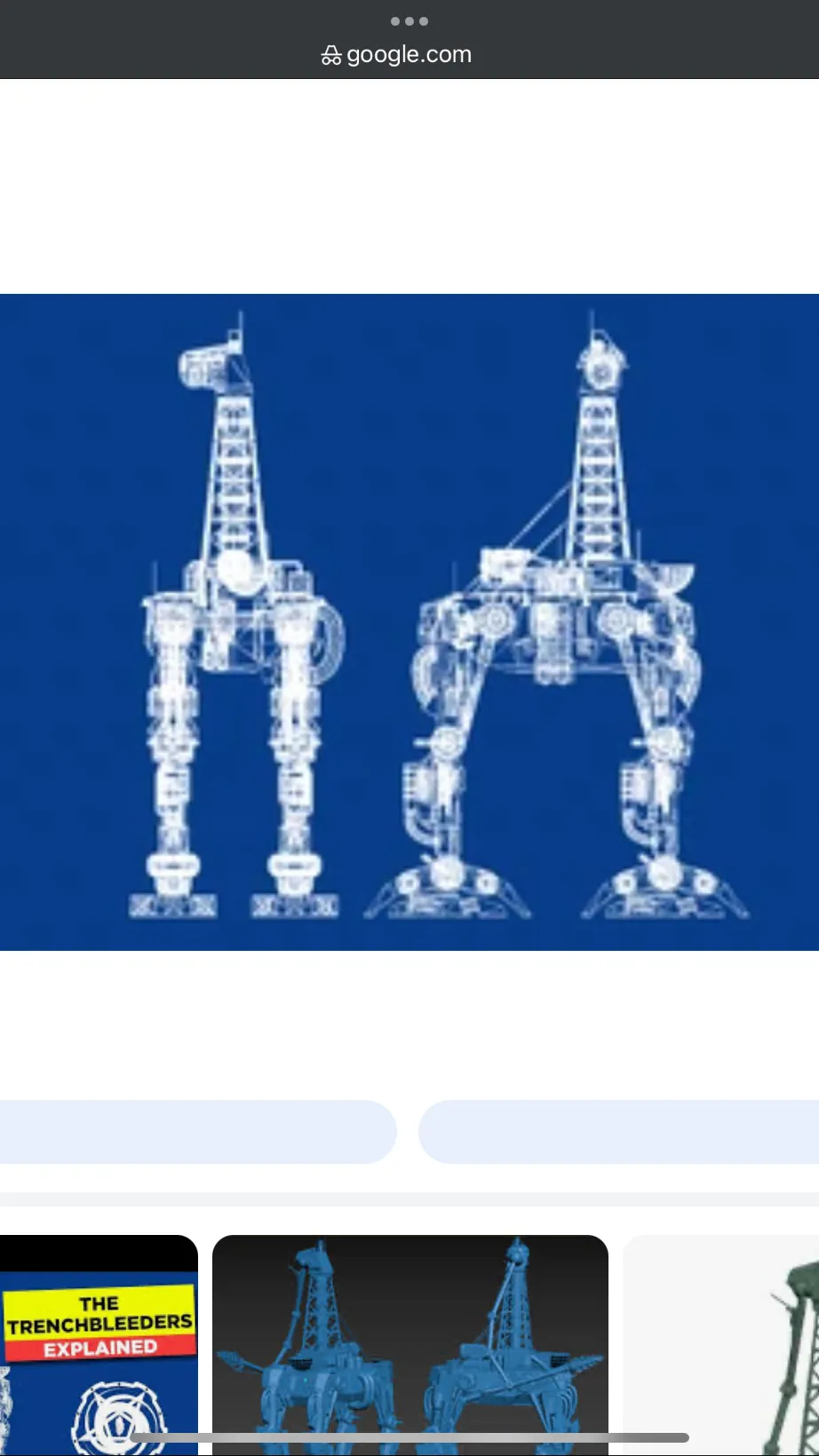Open the large blue blueprint walker image
The height and width of the screenshot is (1456, 819).
pyautogui.click(x=409, y=621)
